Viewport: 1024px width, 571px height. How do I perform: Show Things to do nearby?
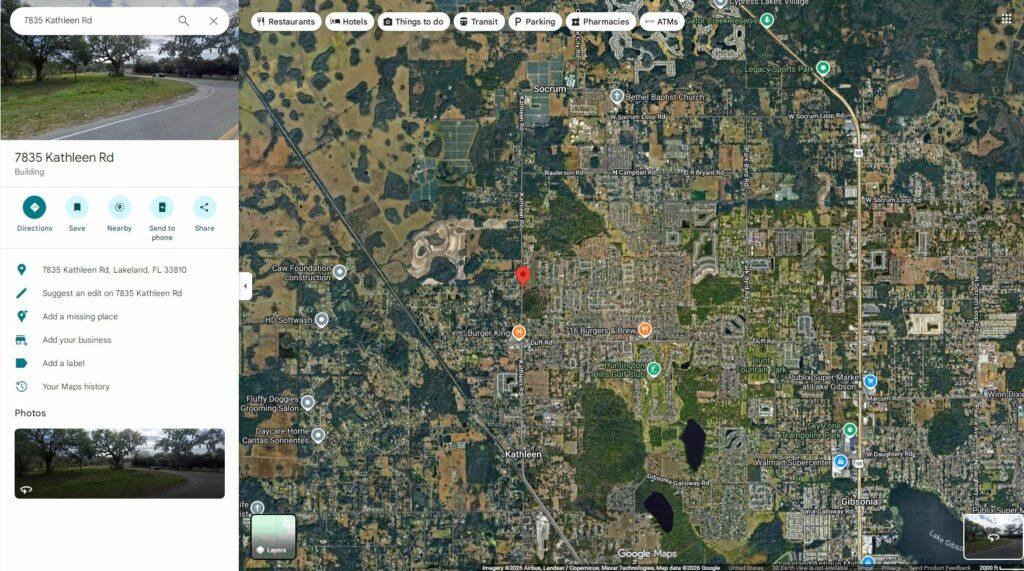coord(413,21)
